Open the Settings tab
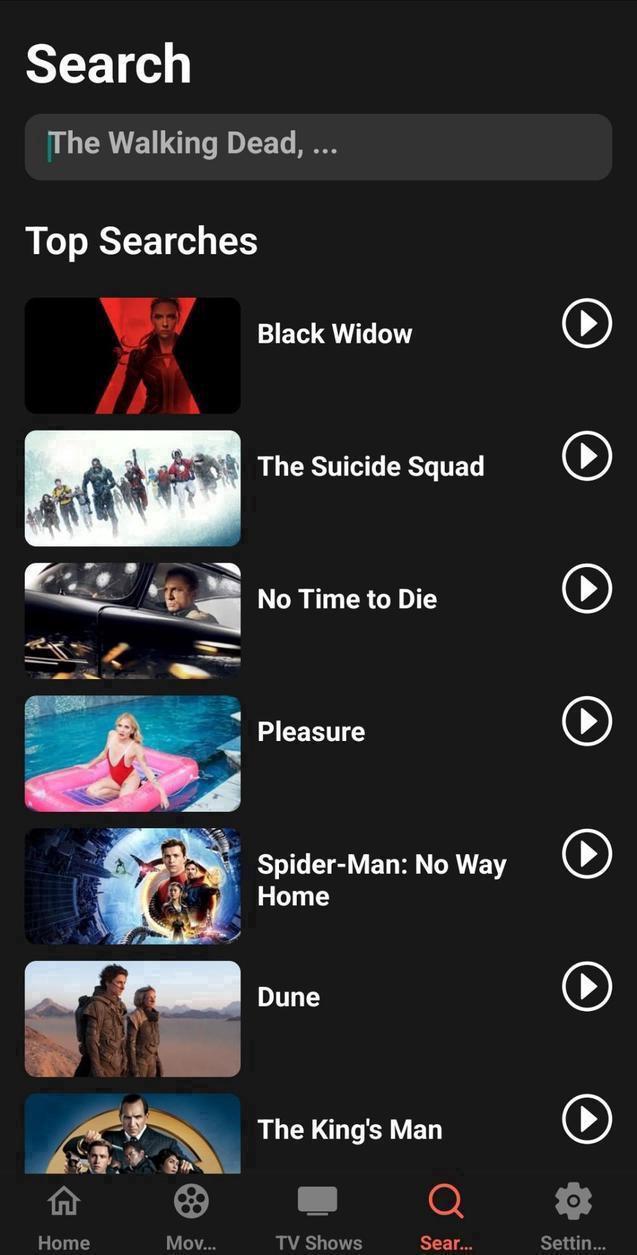 [573, 1216]
